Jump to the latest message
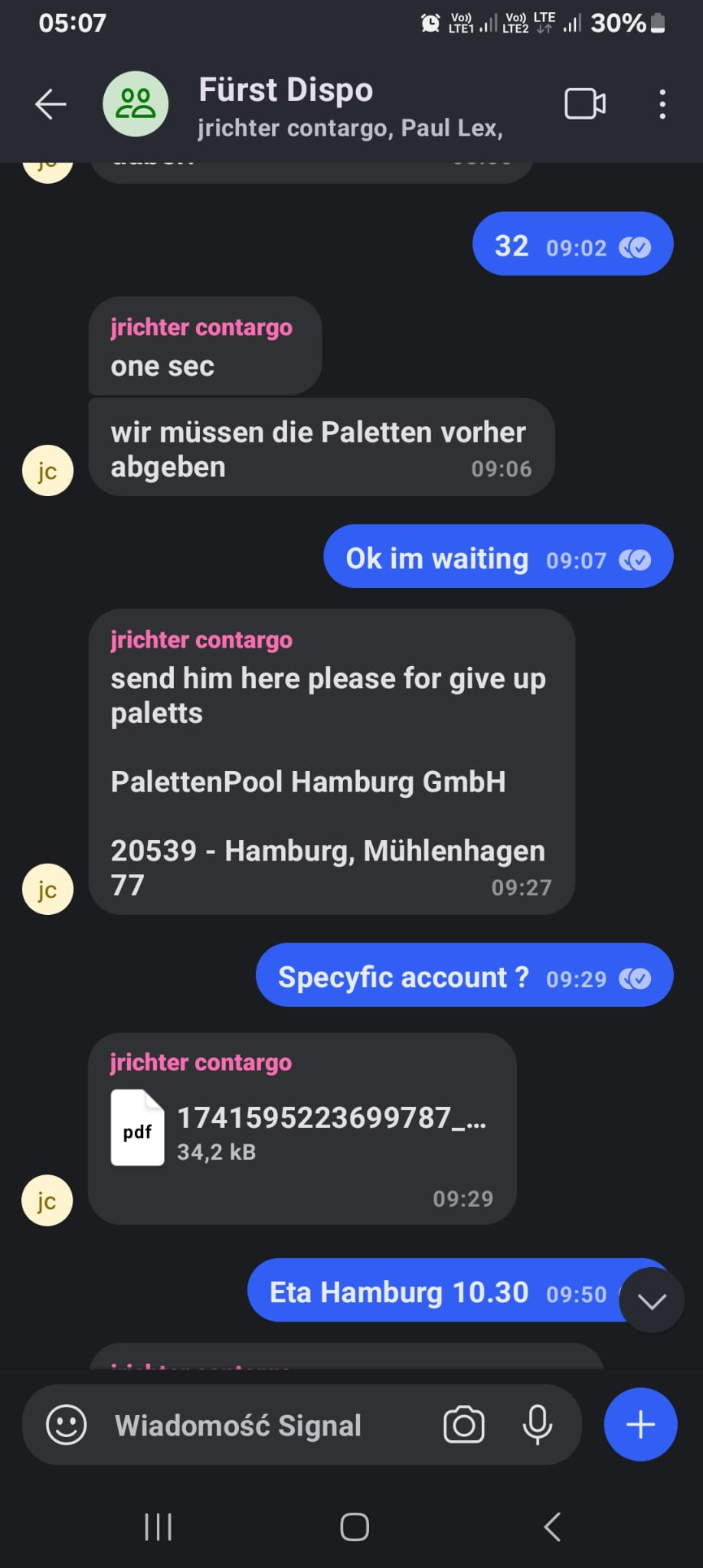The image size is (703, 1568). 652,1300
